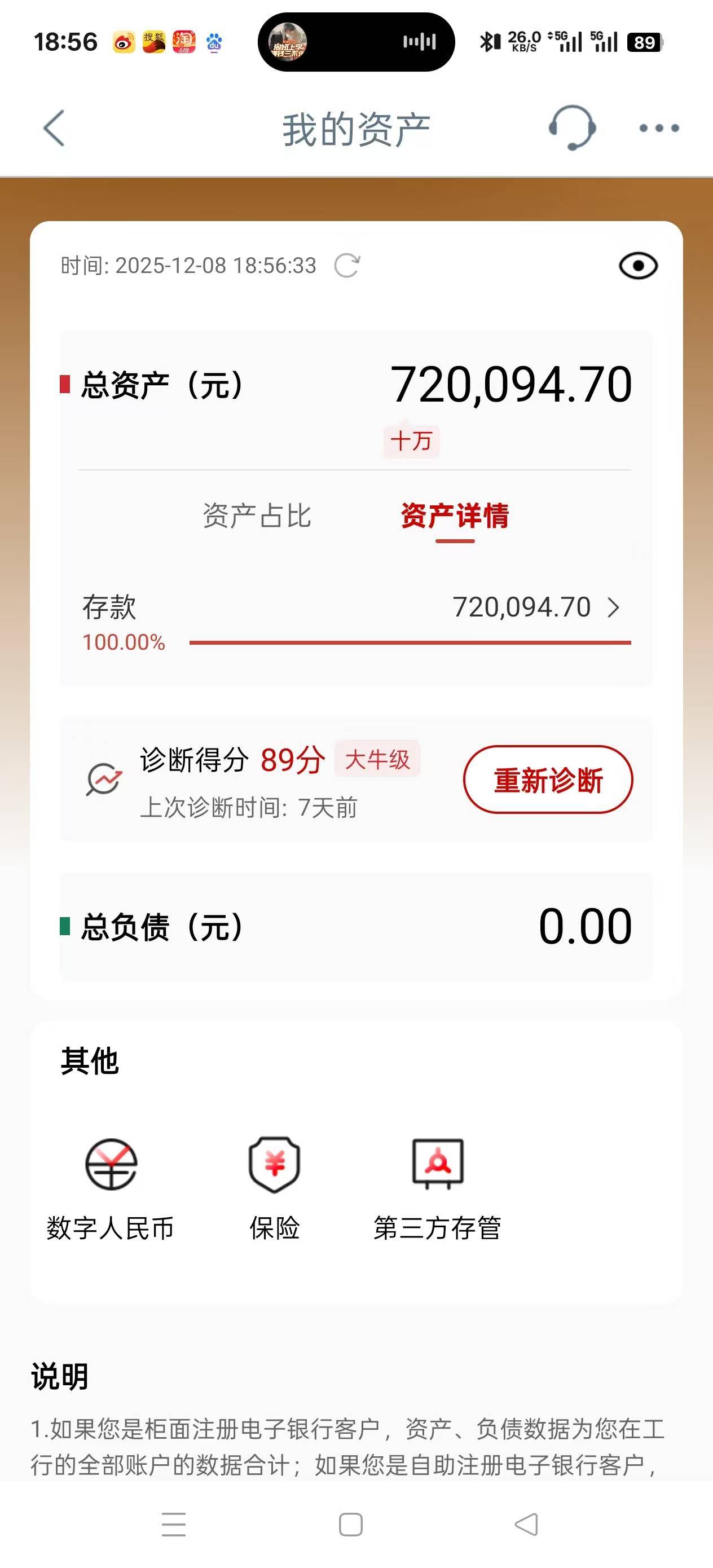Select the 资产详情 tab
This screenshot has height=1568, width=713.
pos(455,516)
